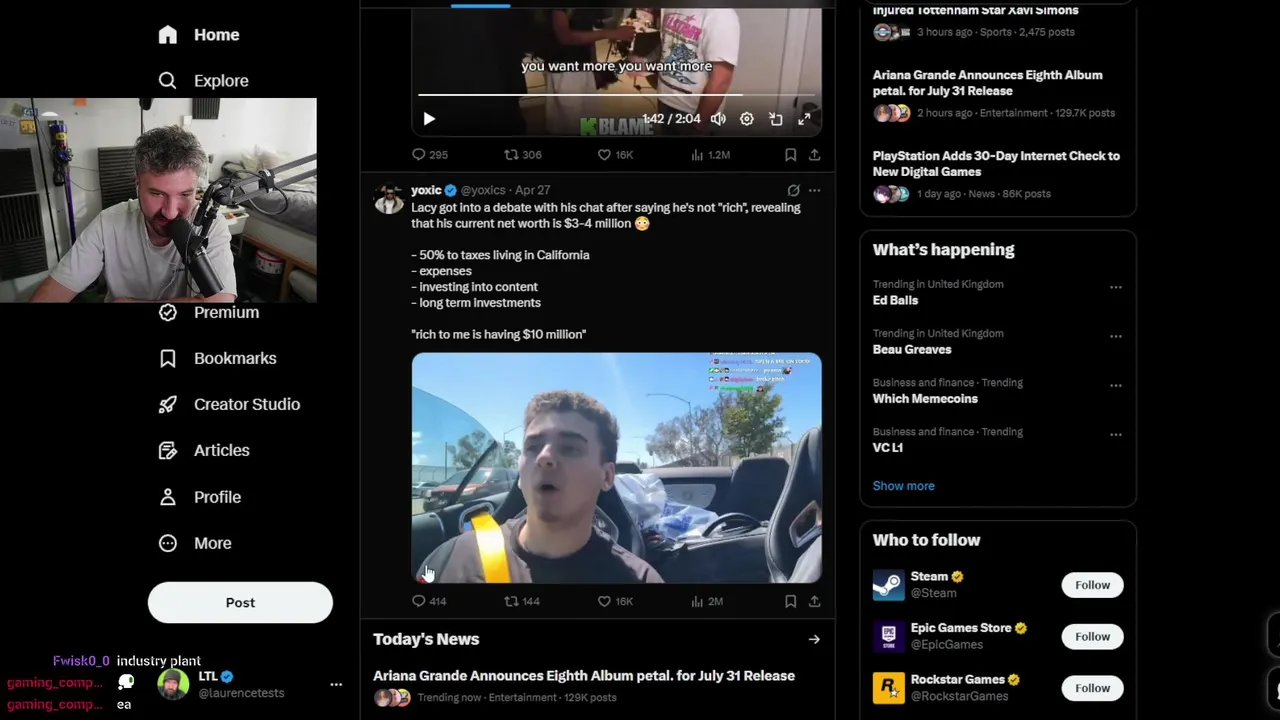Open video settings gear
The image size is (1280, 720).
(x=746, y=119)
